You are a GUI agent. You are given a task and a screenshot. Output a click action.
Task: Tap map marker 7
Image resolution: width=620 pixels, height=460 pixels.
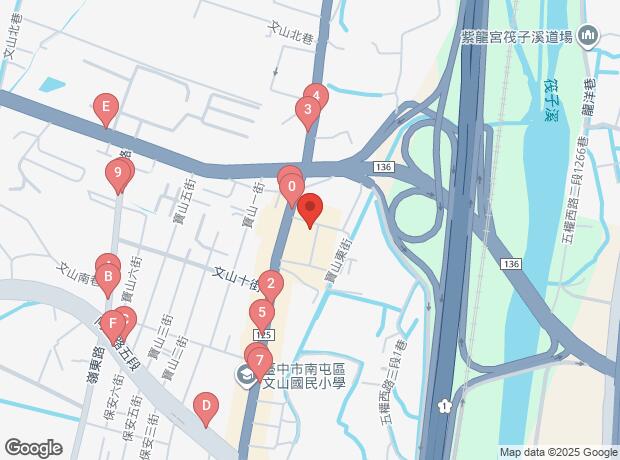click(x=260, y=360)
